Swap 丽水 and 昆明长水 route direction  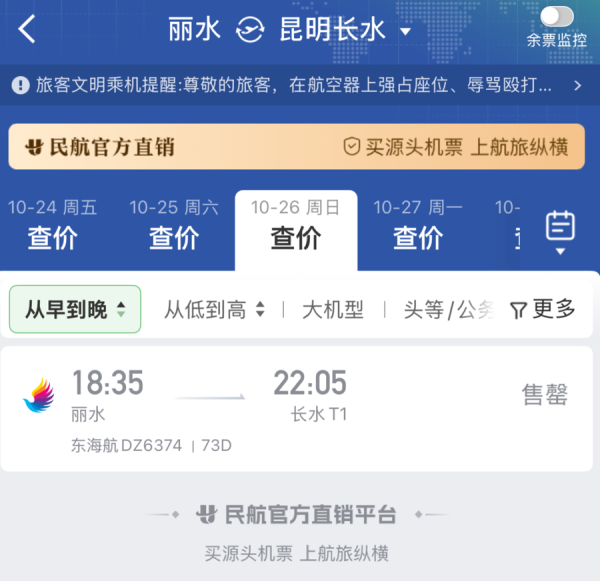250,31
